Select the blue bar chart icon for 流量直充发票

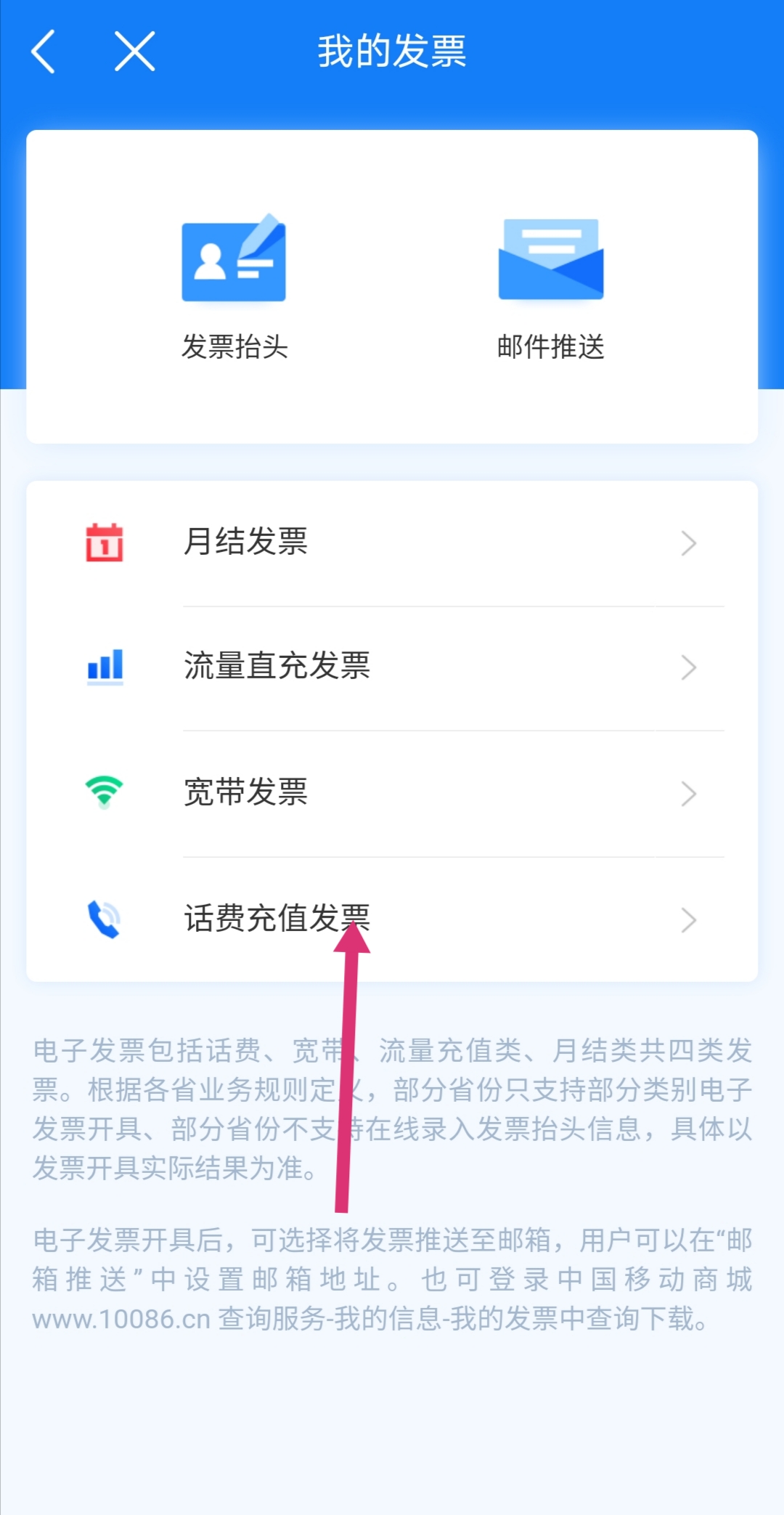[x=105, y=667]
